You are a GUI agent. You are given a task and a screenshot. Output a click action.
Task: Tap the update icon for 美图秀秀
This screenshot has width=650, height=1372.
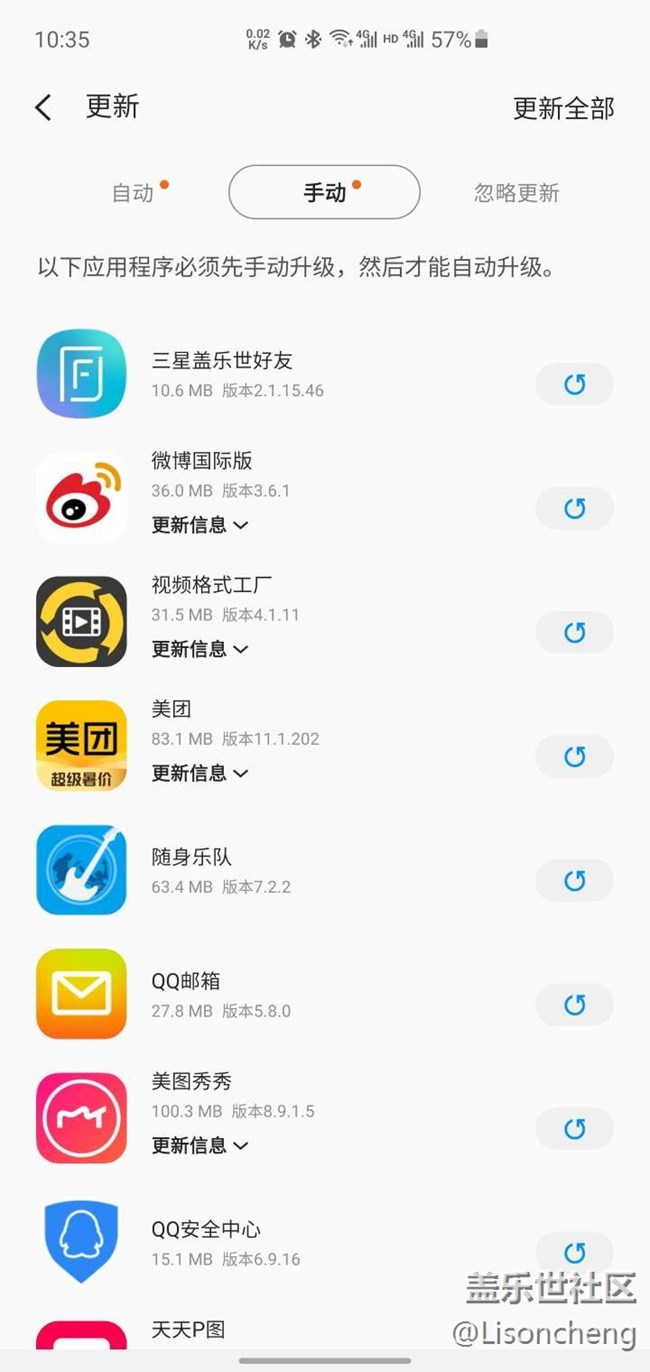pos(574,1128)
